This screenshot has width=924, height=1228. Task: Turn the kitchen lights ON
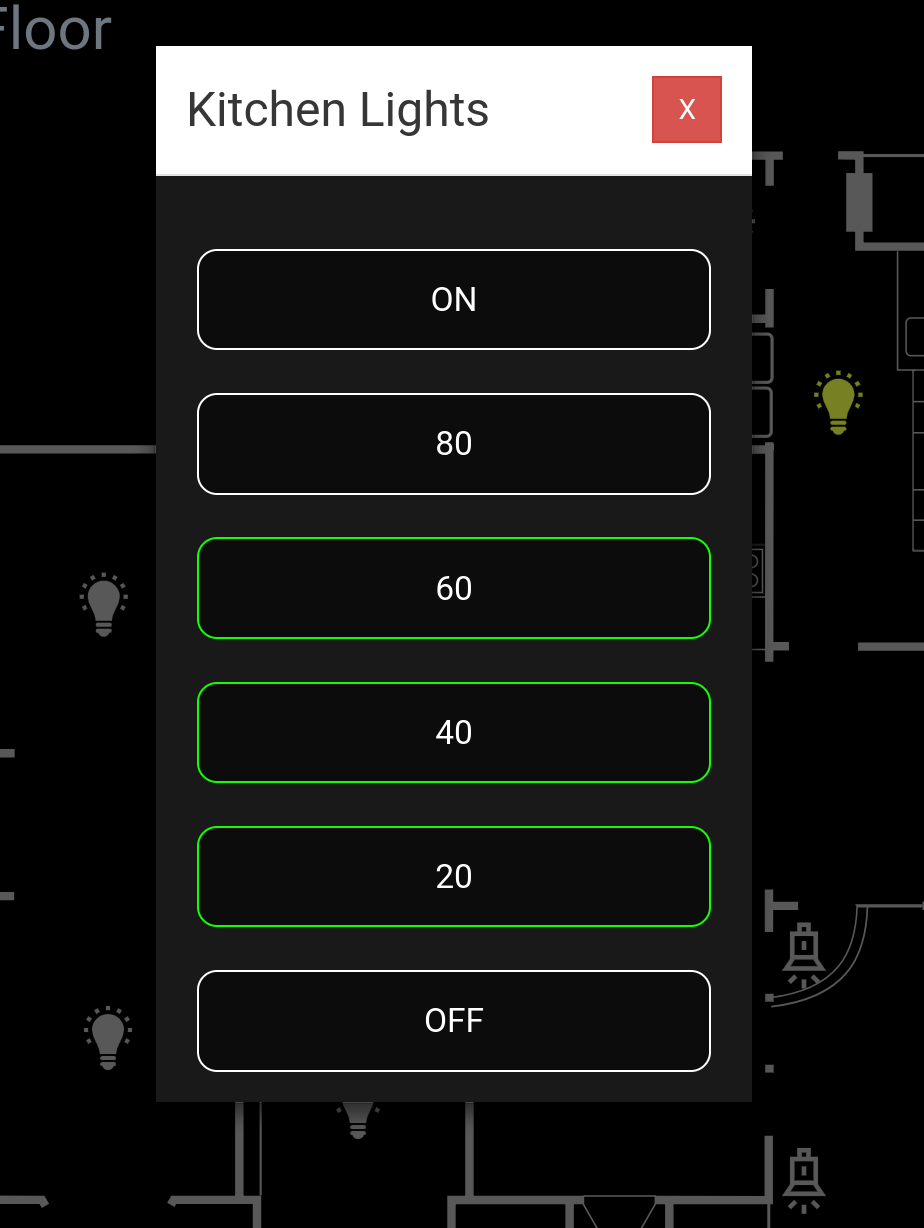pyautogui.click(x=453, y=299)
